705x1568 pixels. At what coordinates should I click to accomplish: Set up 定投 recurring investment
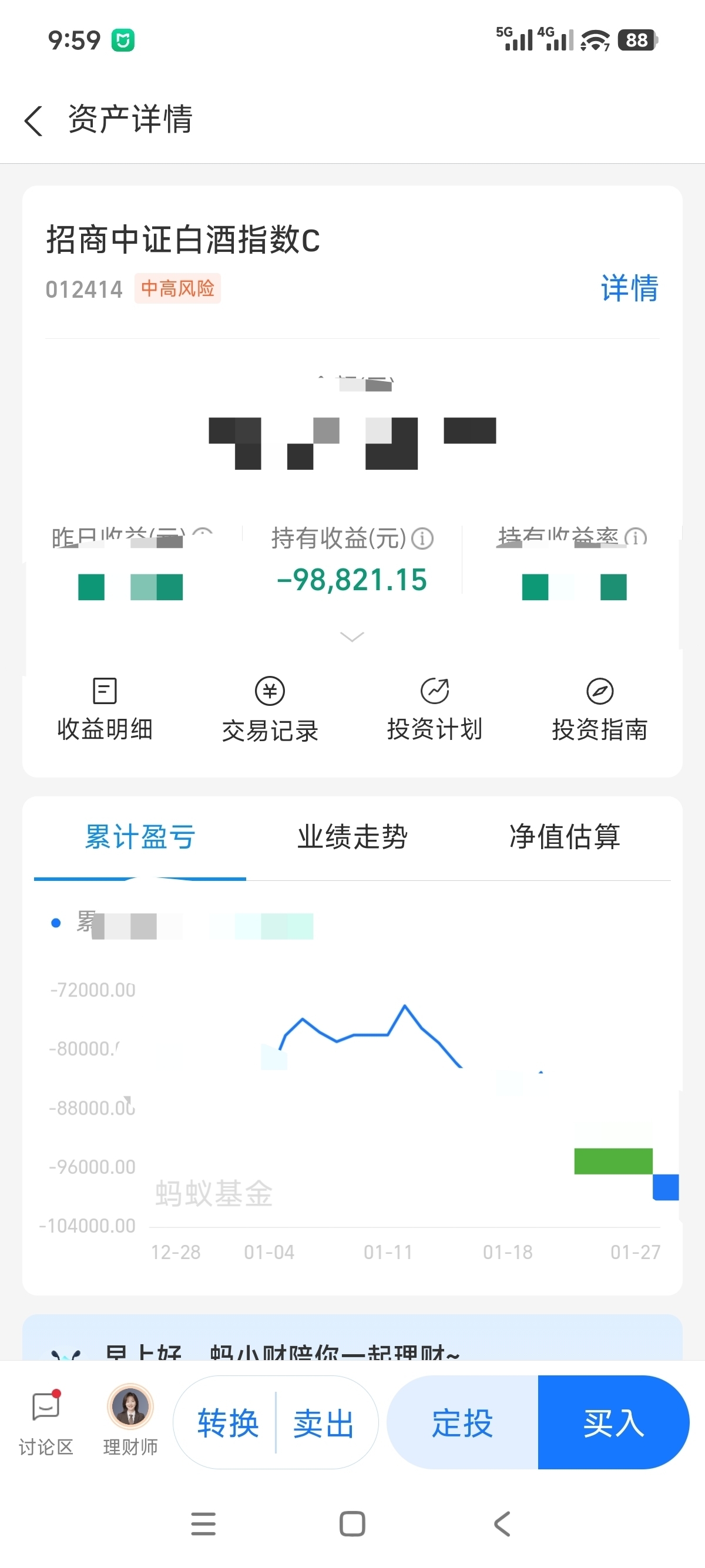pos(462,1423)
